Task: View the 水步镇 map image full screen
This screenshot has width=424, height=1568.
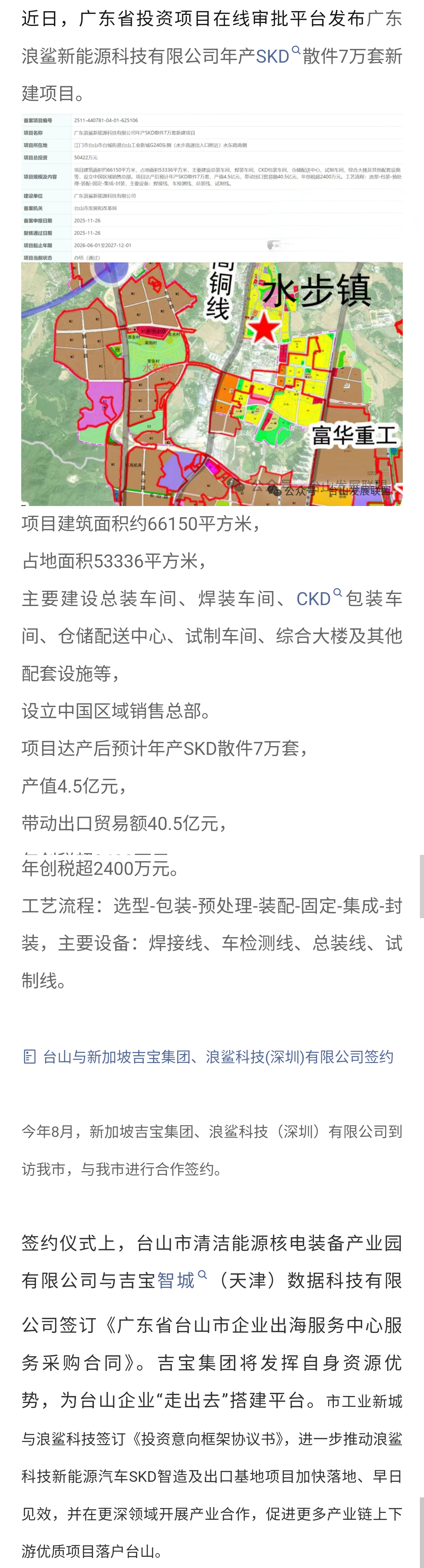Action: pos(211,384)
